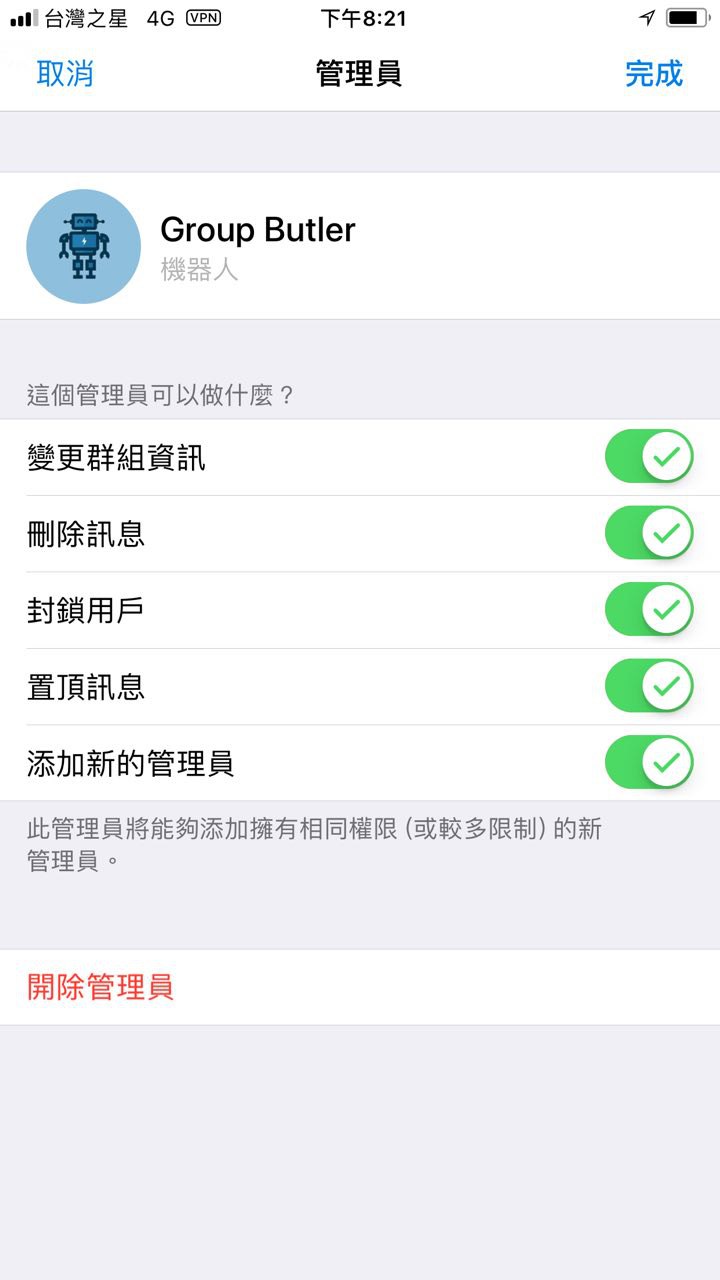
Task: Turn off the 刪除訊息 permission
Action: point(649,533)
